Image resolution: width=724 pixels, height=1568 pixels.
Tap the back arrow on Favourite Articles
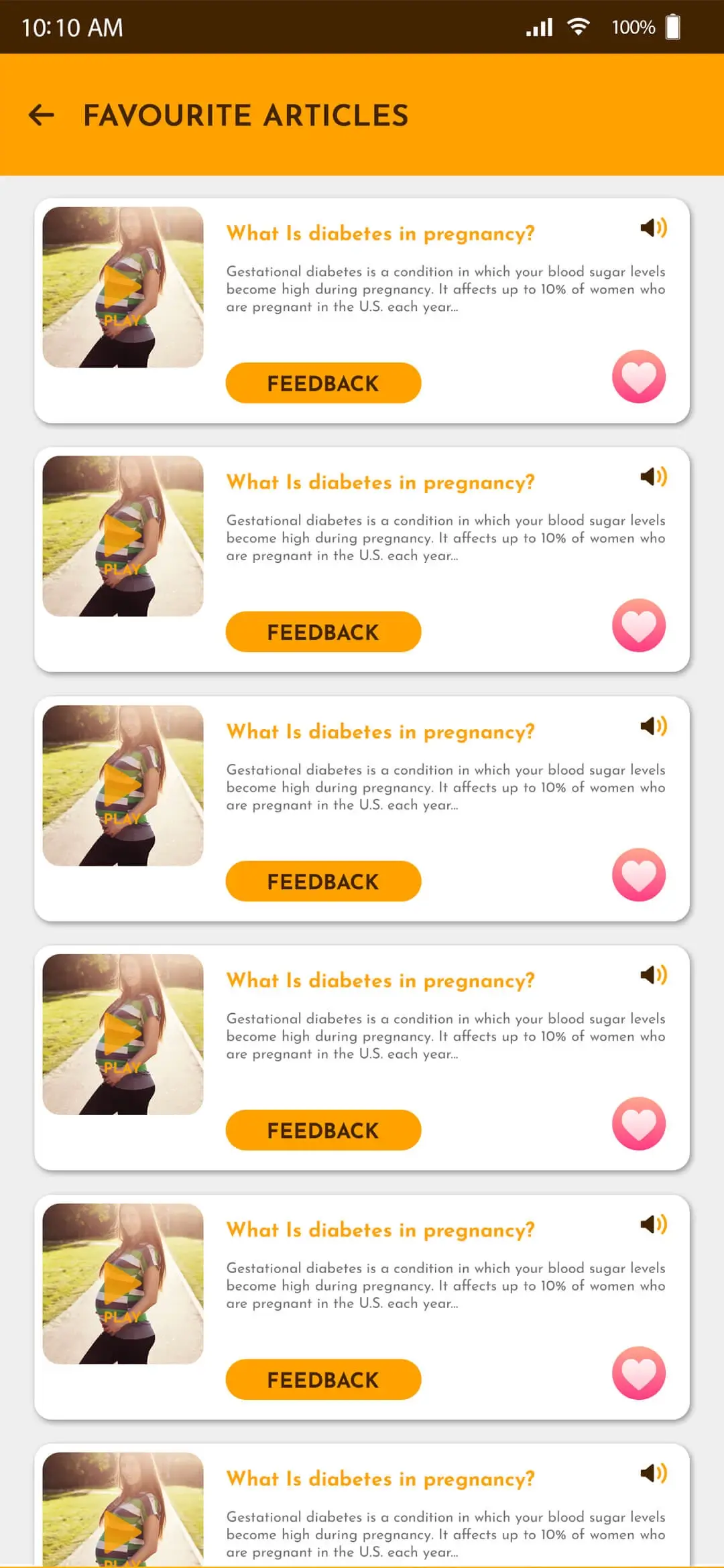[42, 114]
